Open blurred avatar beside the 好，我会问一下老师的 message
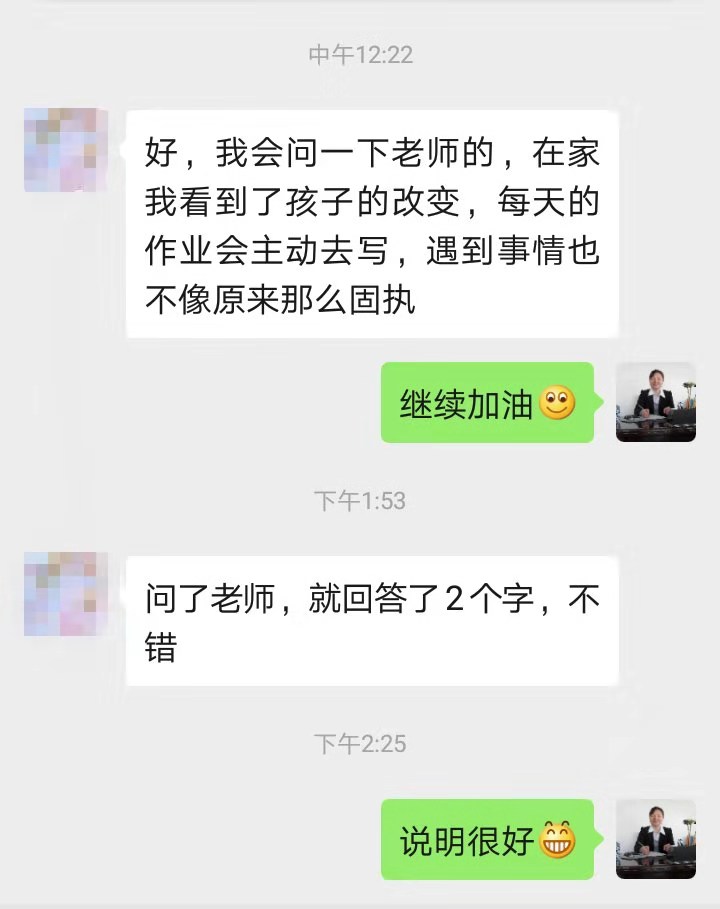This screenshot has width=720, height=909. coord(66,150)
